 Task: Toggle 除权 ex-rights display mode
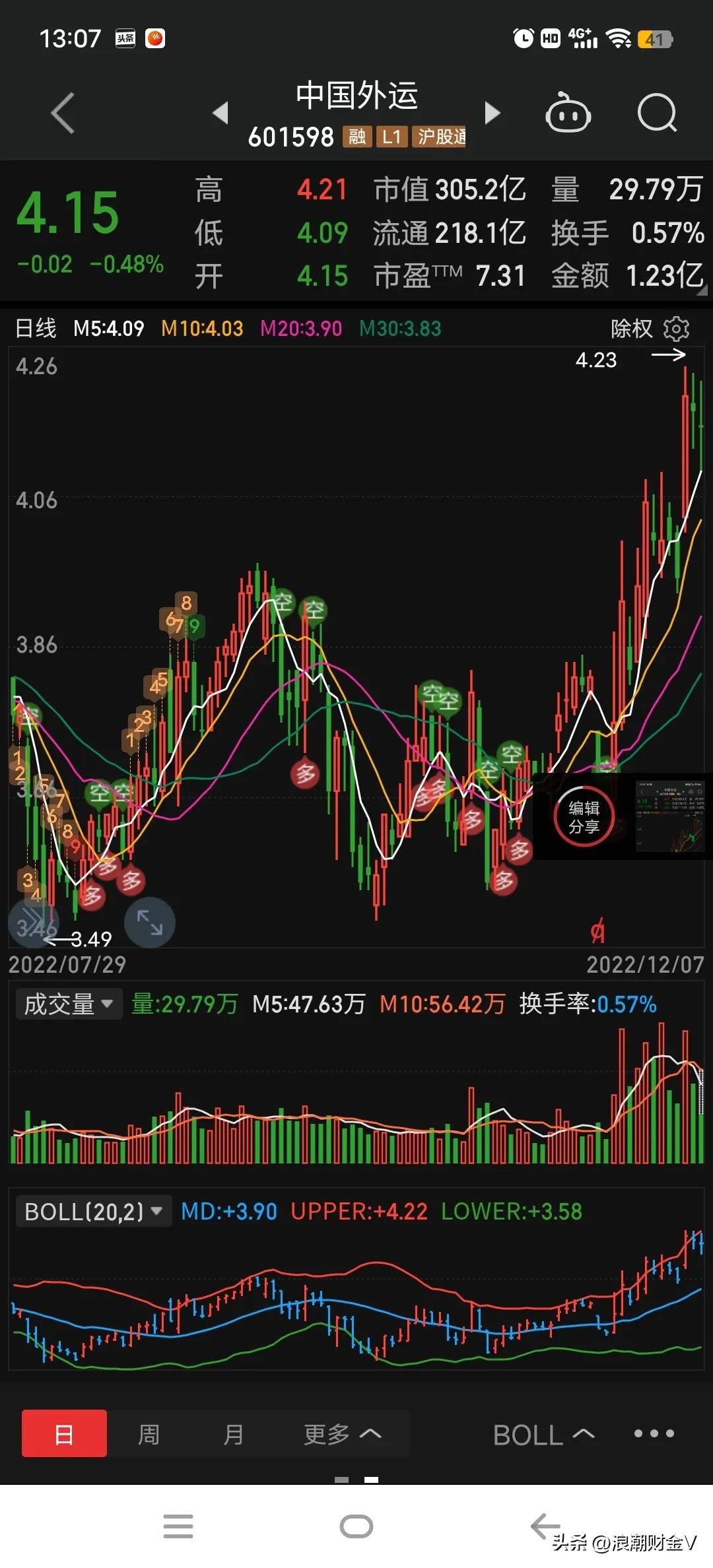630,328
